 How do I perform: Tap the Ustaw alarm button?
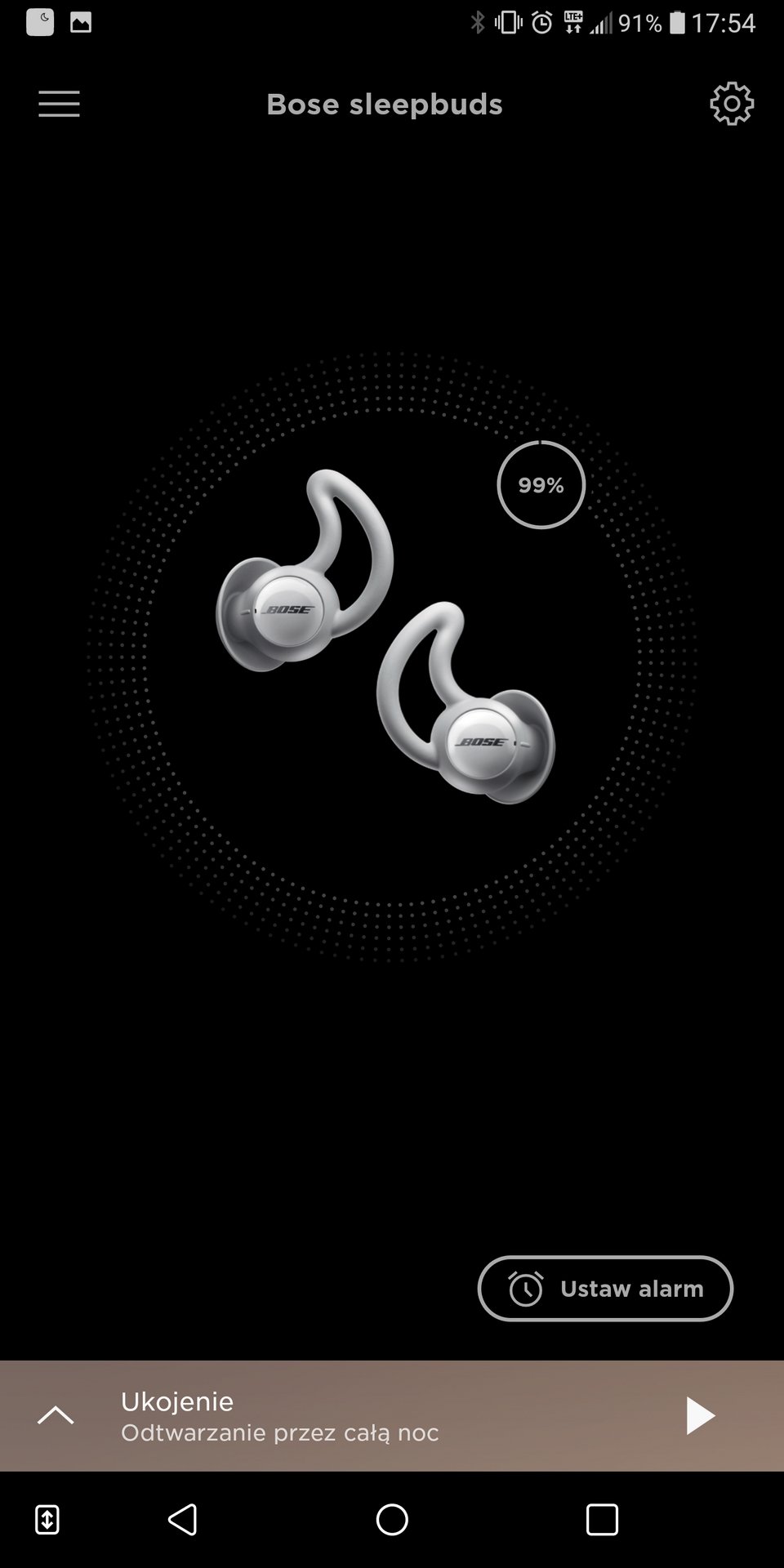click(x=605, y=1288)
